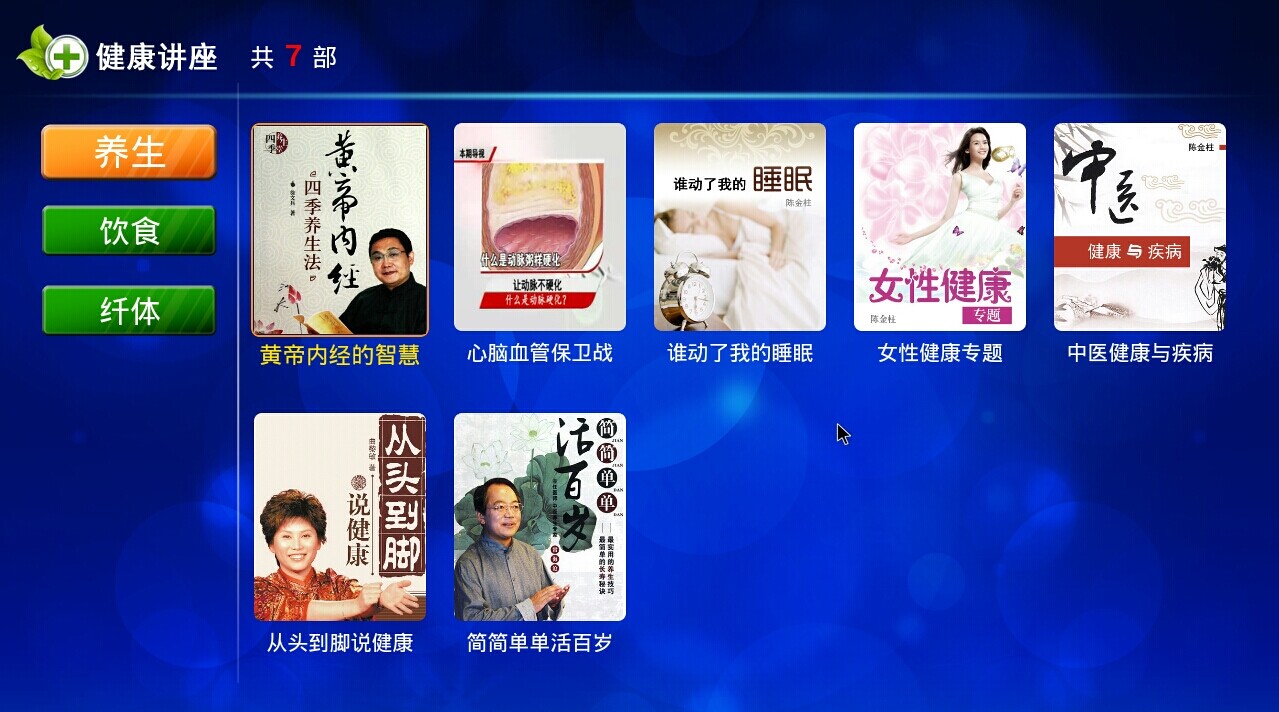Open 中医健康与疾病 lecture
Screen dimensions: 1279x712
coord(1139,227)
